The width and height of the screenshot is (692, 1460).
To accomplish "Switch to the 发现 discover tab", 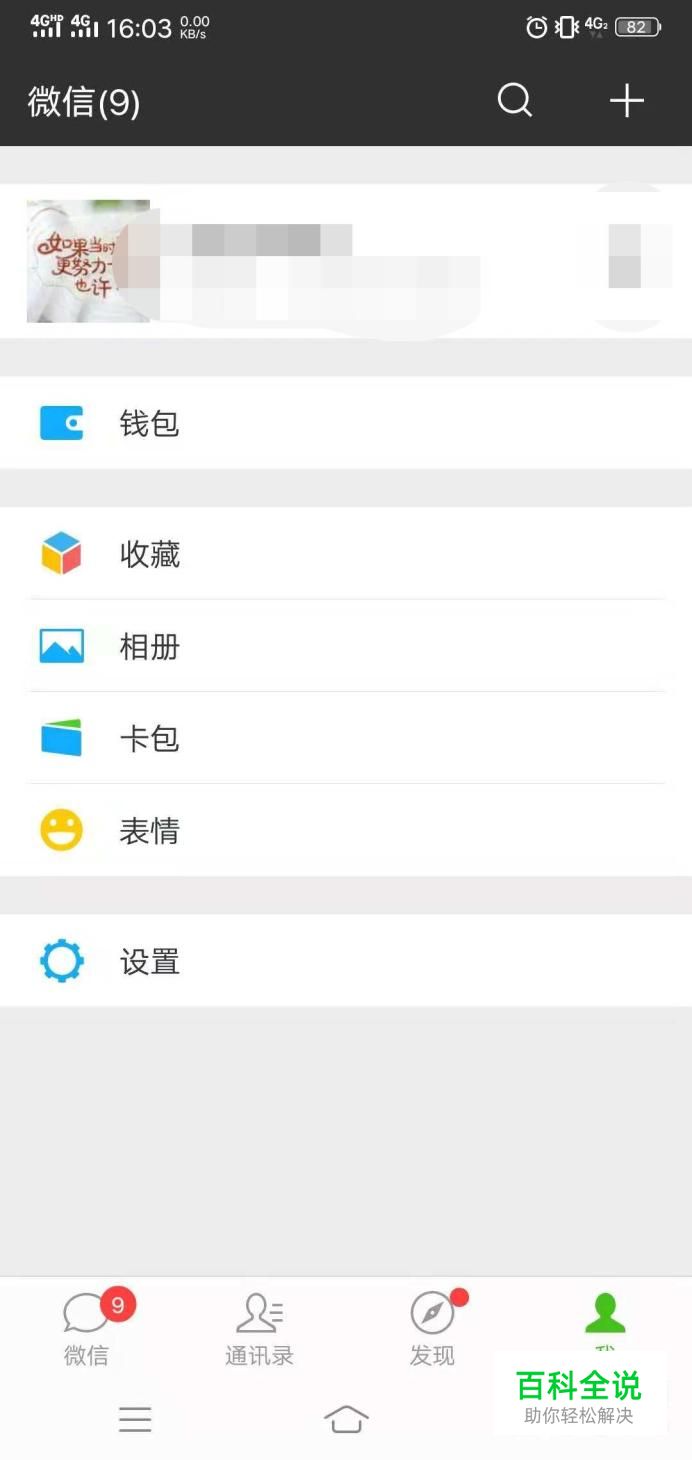I will (432, 1328).
